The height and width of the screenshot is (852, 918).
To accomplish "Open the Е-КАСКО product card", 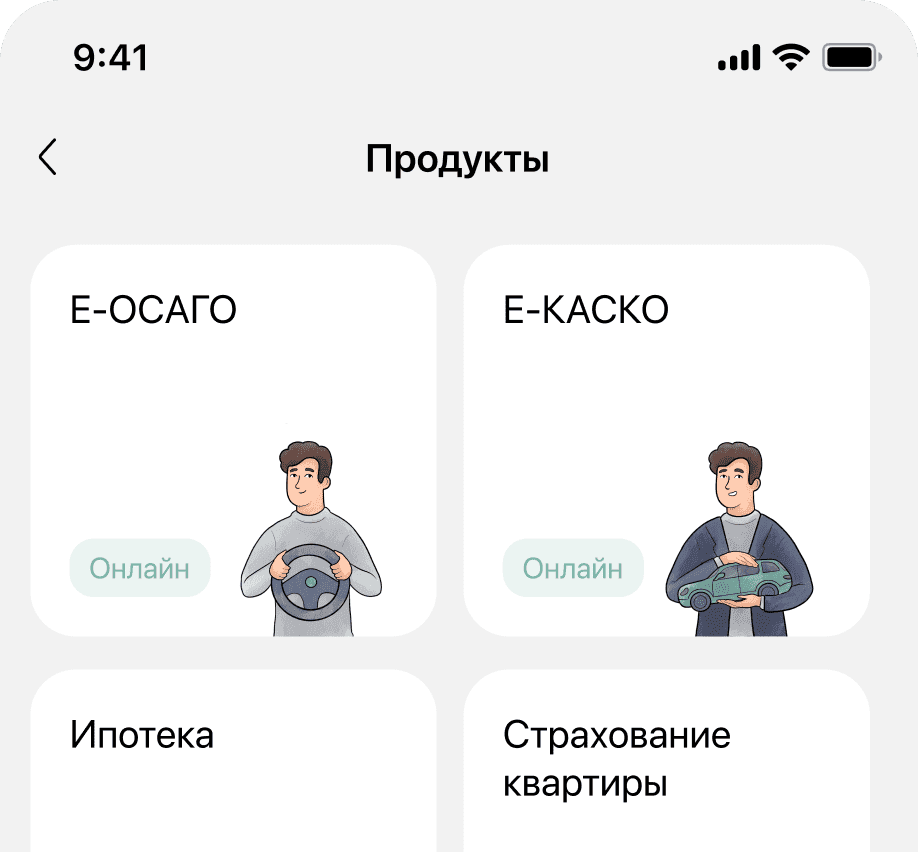I will 666,440.
